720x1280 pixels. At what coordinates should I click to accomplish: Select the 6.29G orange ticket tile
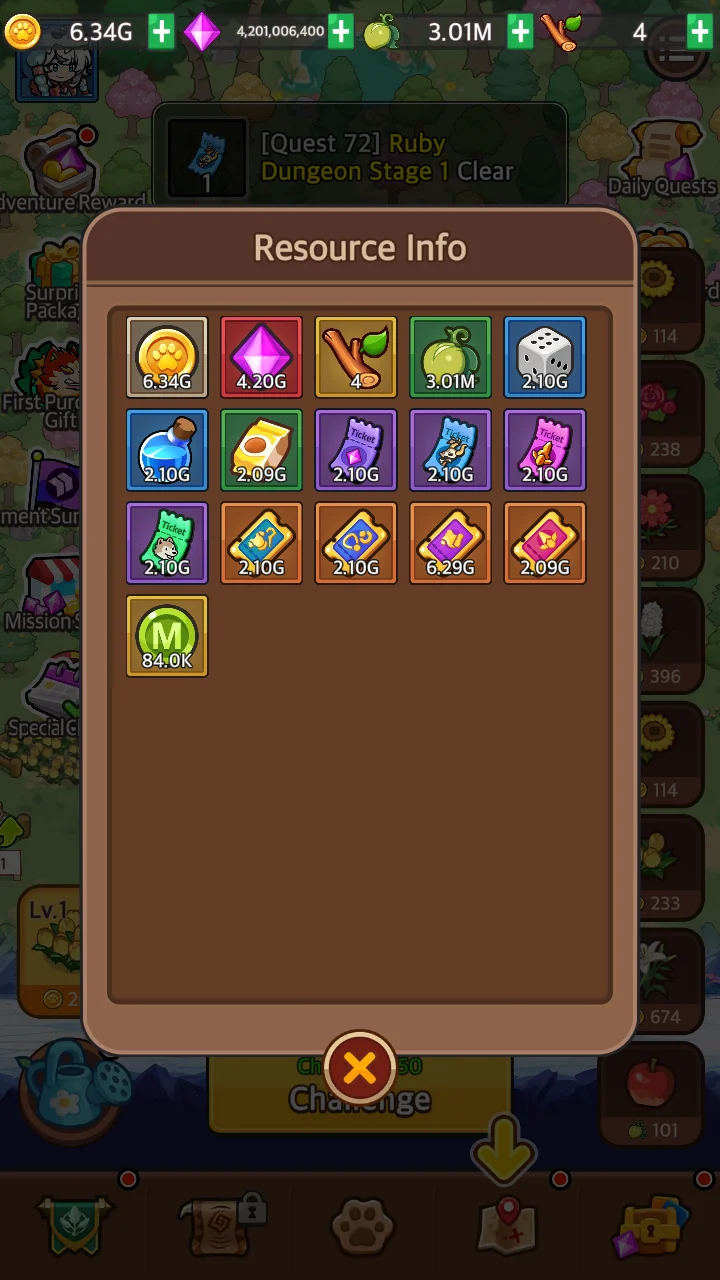[450, 543]
